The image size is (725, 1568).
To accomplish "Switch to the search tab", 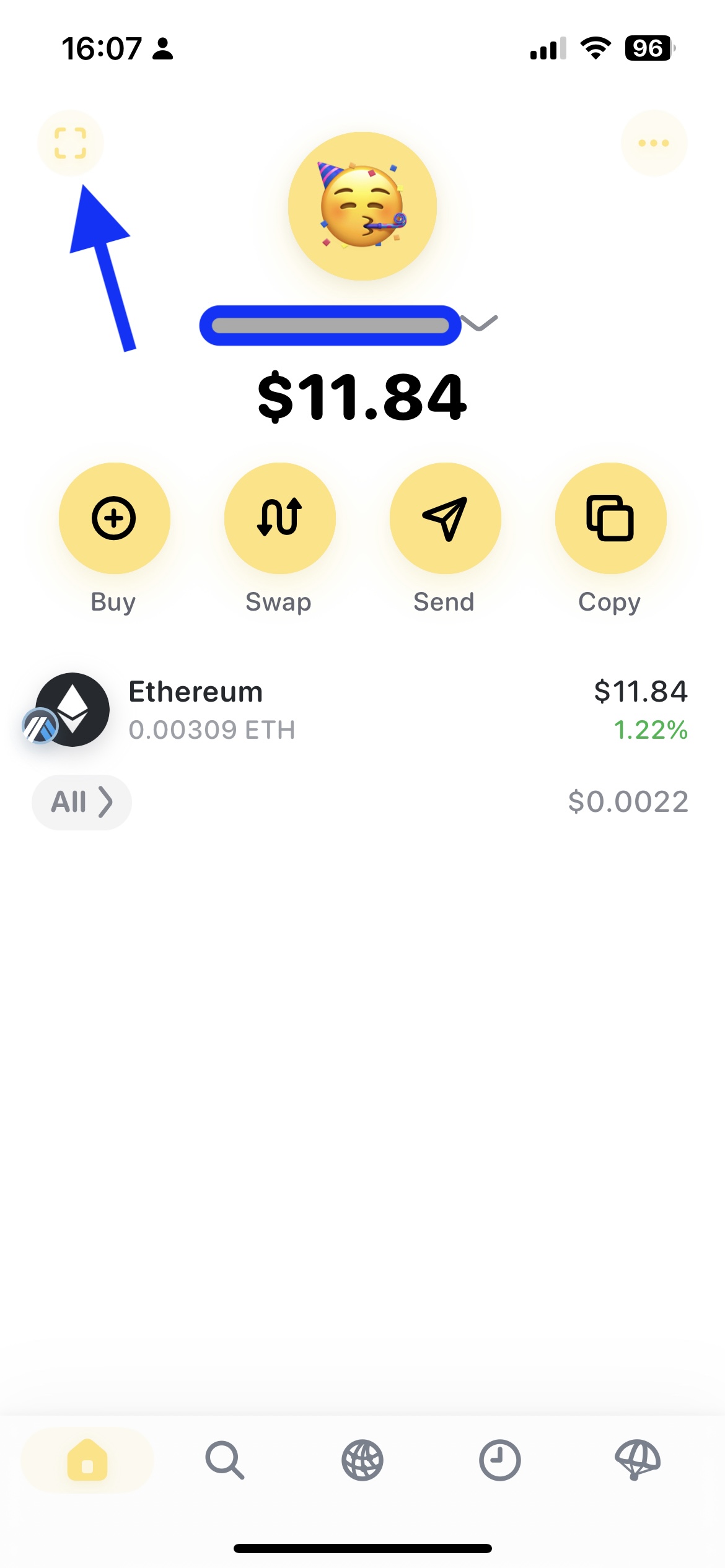I will 224,1460.
